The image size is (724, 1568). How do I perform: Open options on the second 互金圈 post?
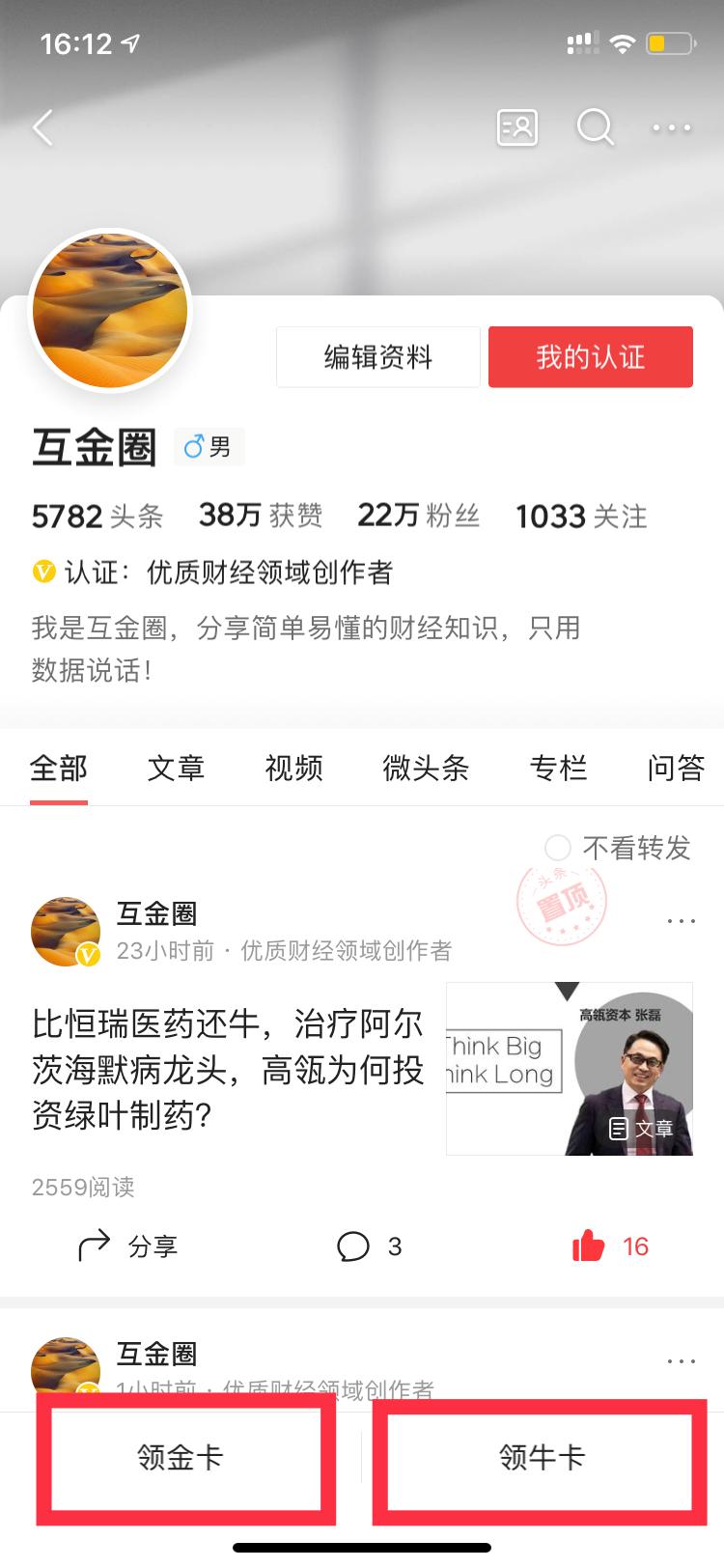(x=682, y=1361)
